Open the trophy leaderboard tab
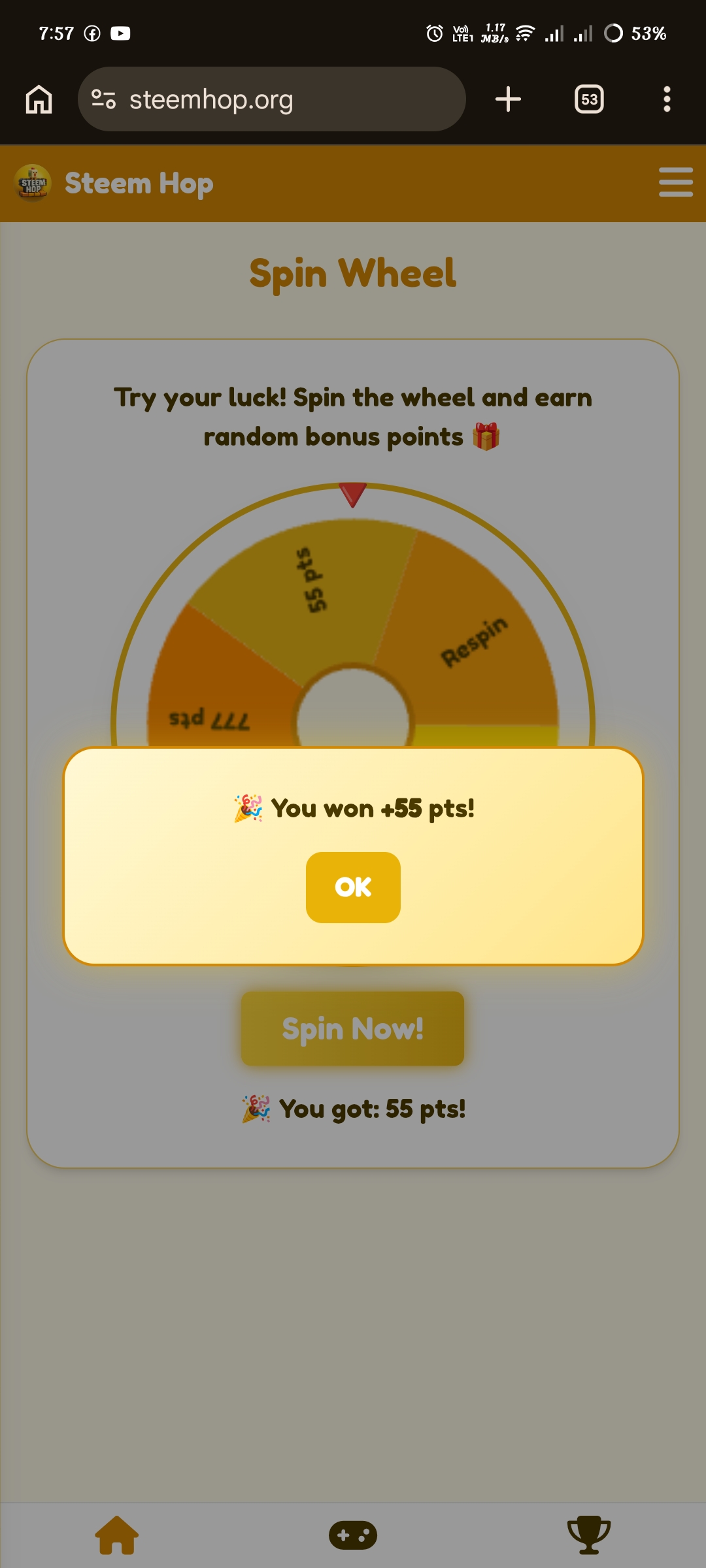The image size is (706, 1568). tap(588, 1535)
